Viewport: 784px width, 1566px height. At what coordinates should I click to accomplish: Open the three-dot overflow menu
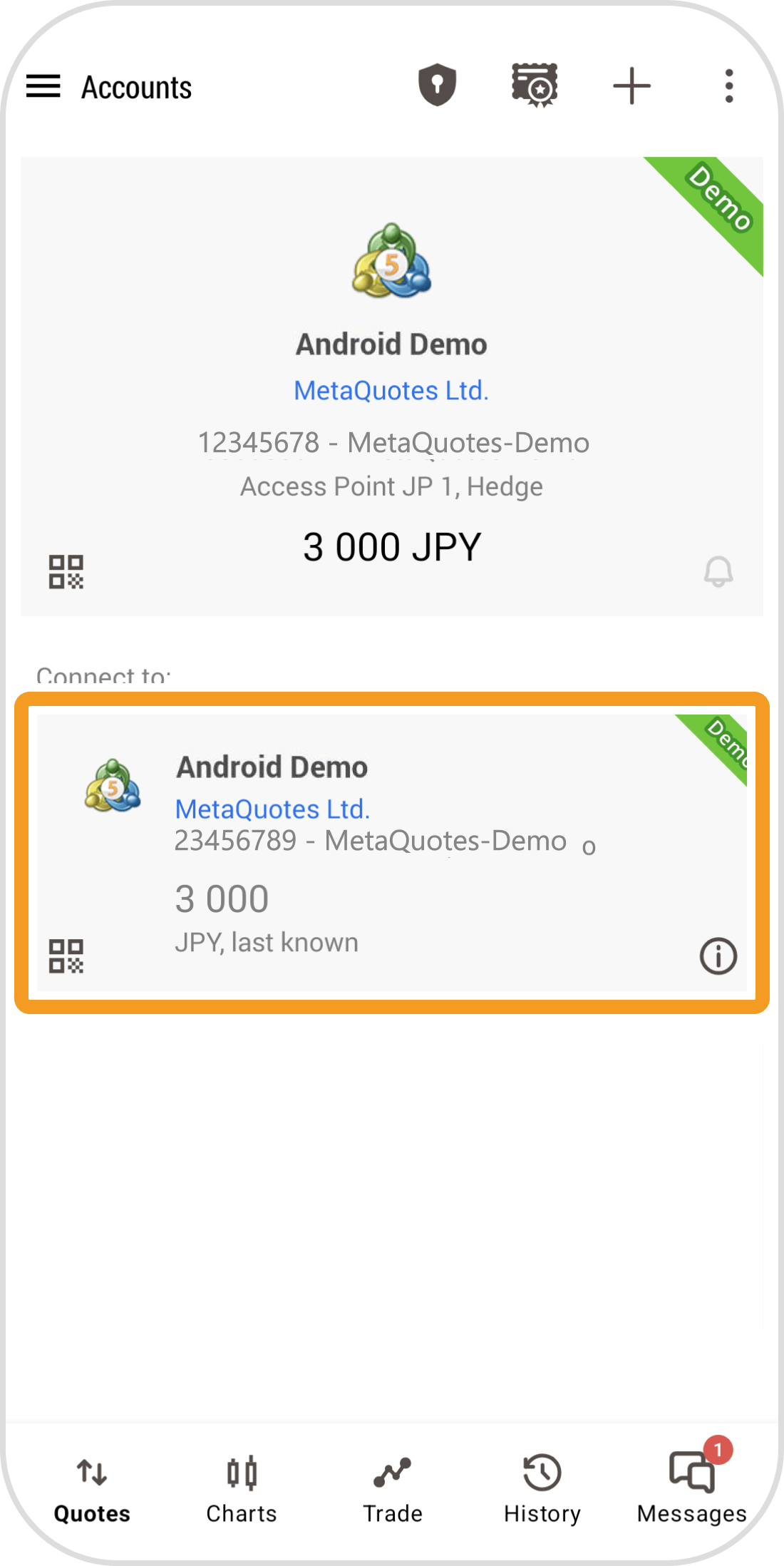[x=728, y=86]
